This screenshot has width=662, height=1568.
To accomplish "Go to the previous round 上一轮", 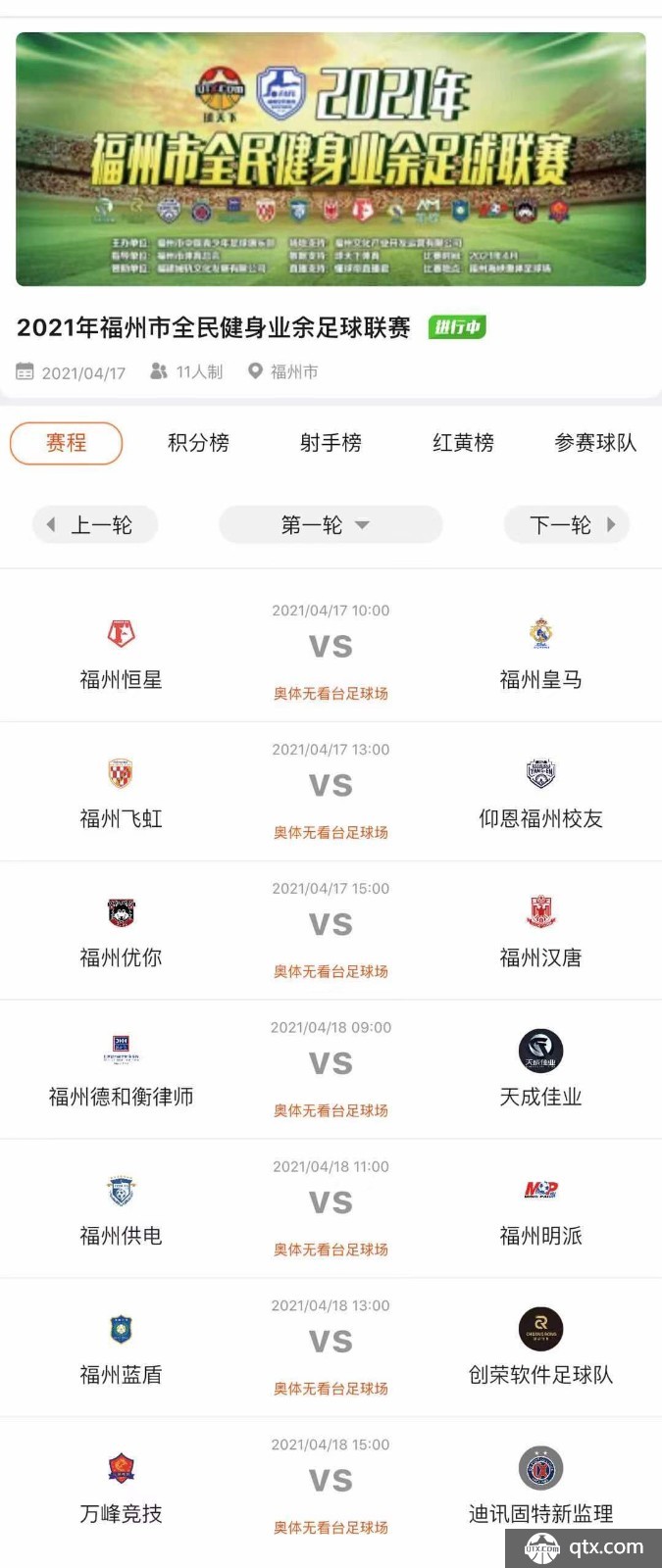I will pyautogui.click(x=95, y=524).
